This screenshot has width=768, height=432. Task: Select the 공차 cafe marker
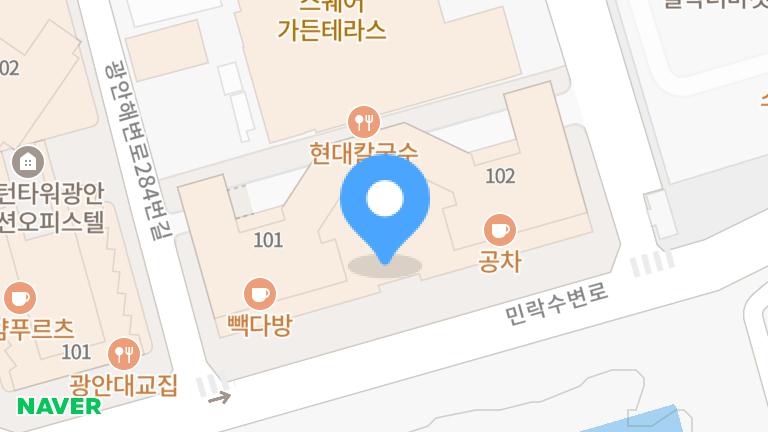point(499,230)
